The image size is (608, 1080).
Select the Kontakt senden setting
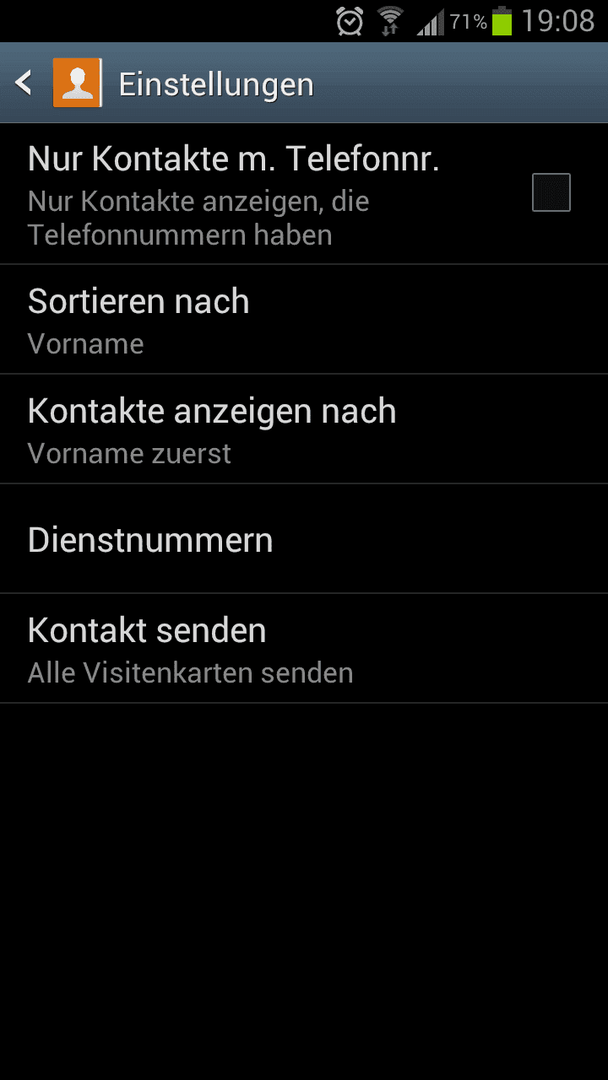304,648
